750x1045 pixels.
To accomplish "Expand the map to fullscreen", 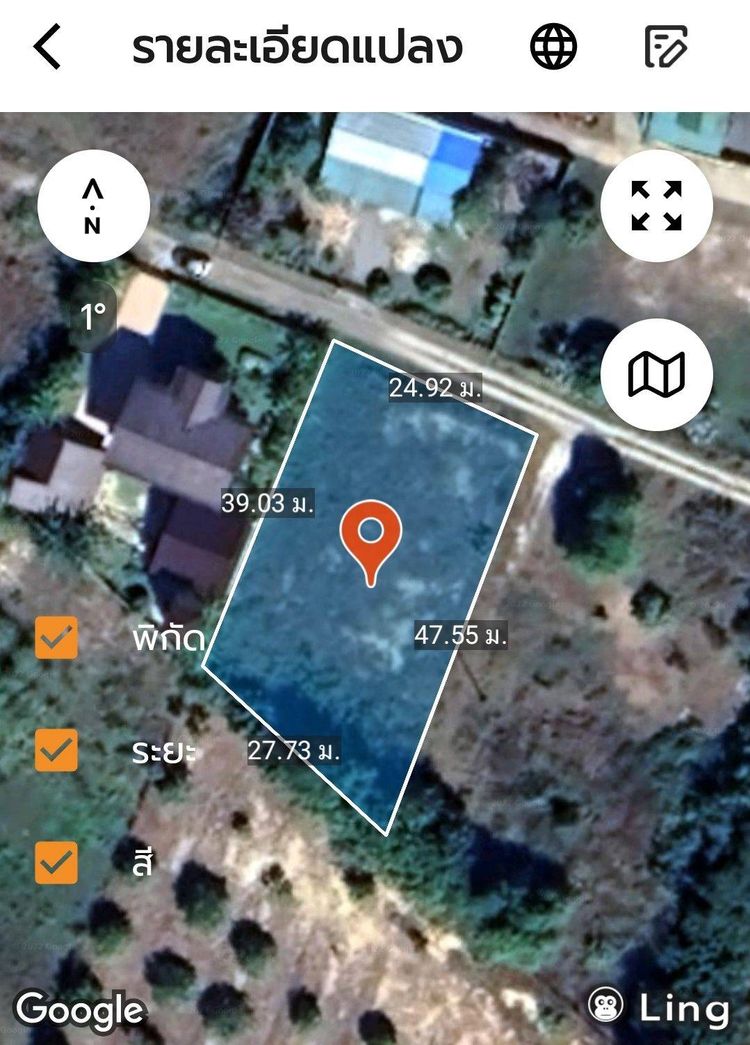I will coord(656,206).
